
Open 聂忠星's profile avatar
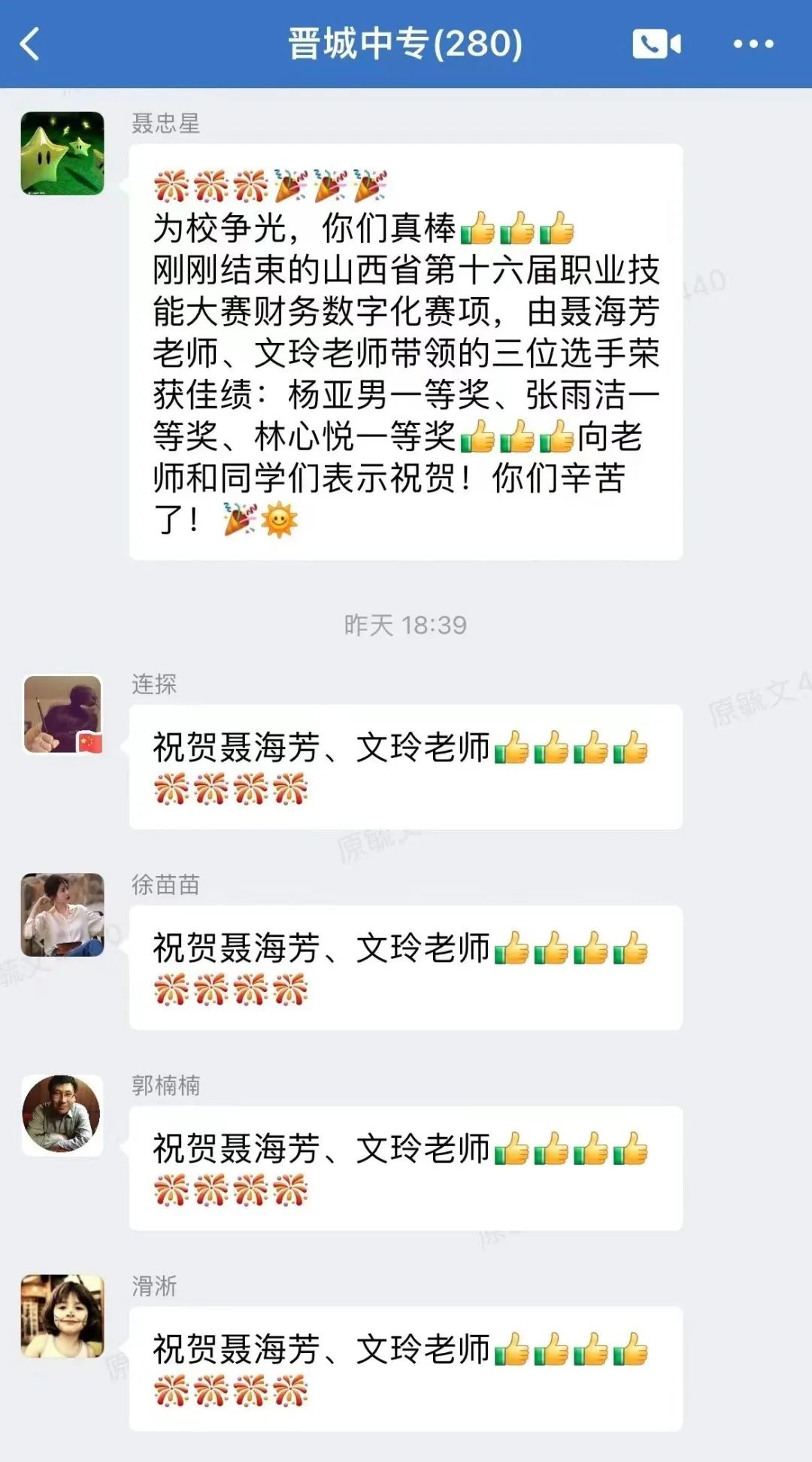click(62, 153)
